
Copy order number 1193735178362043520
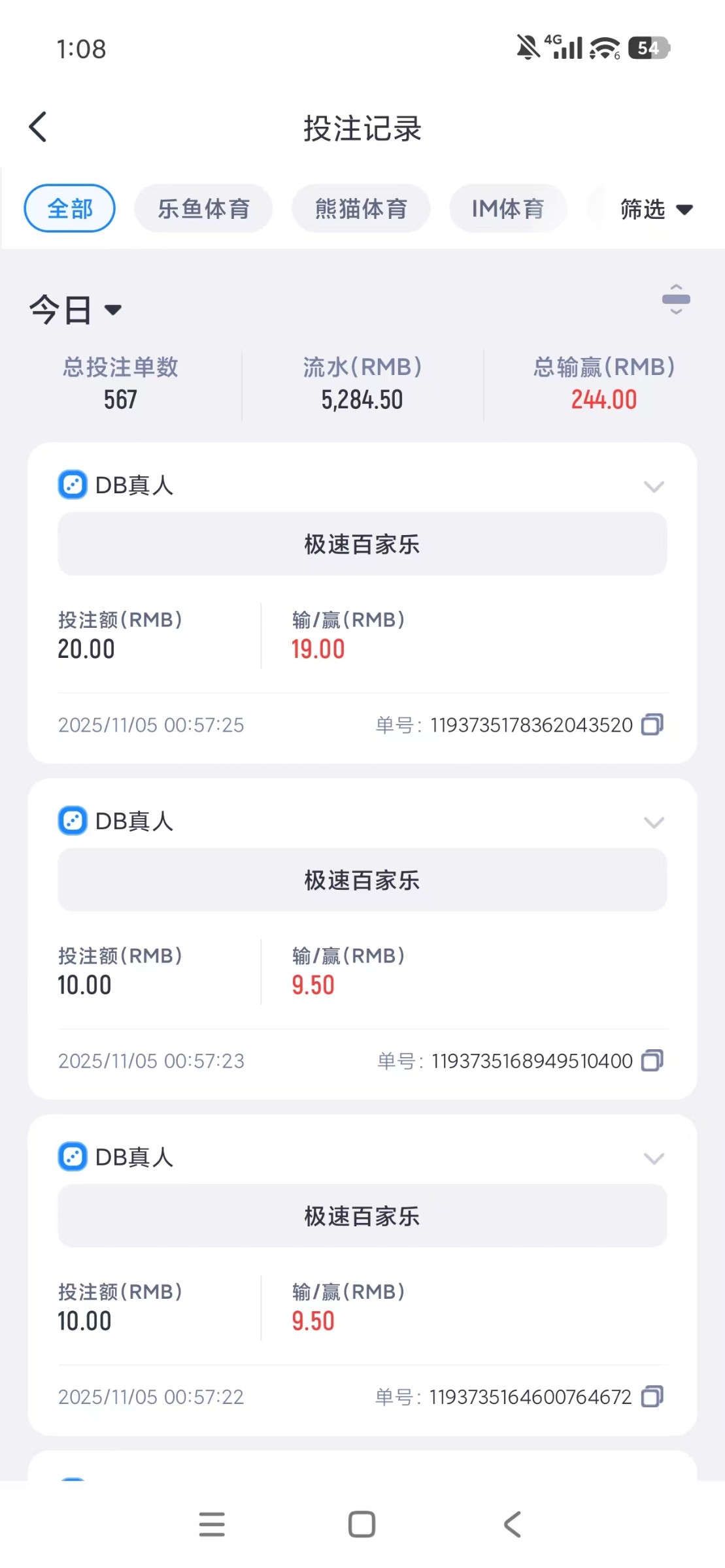coord(651,725)
